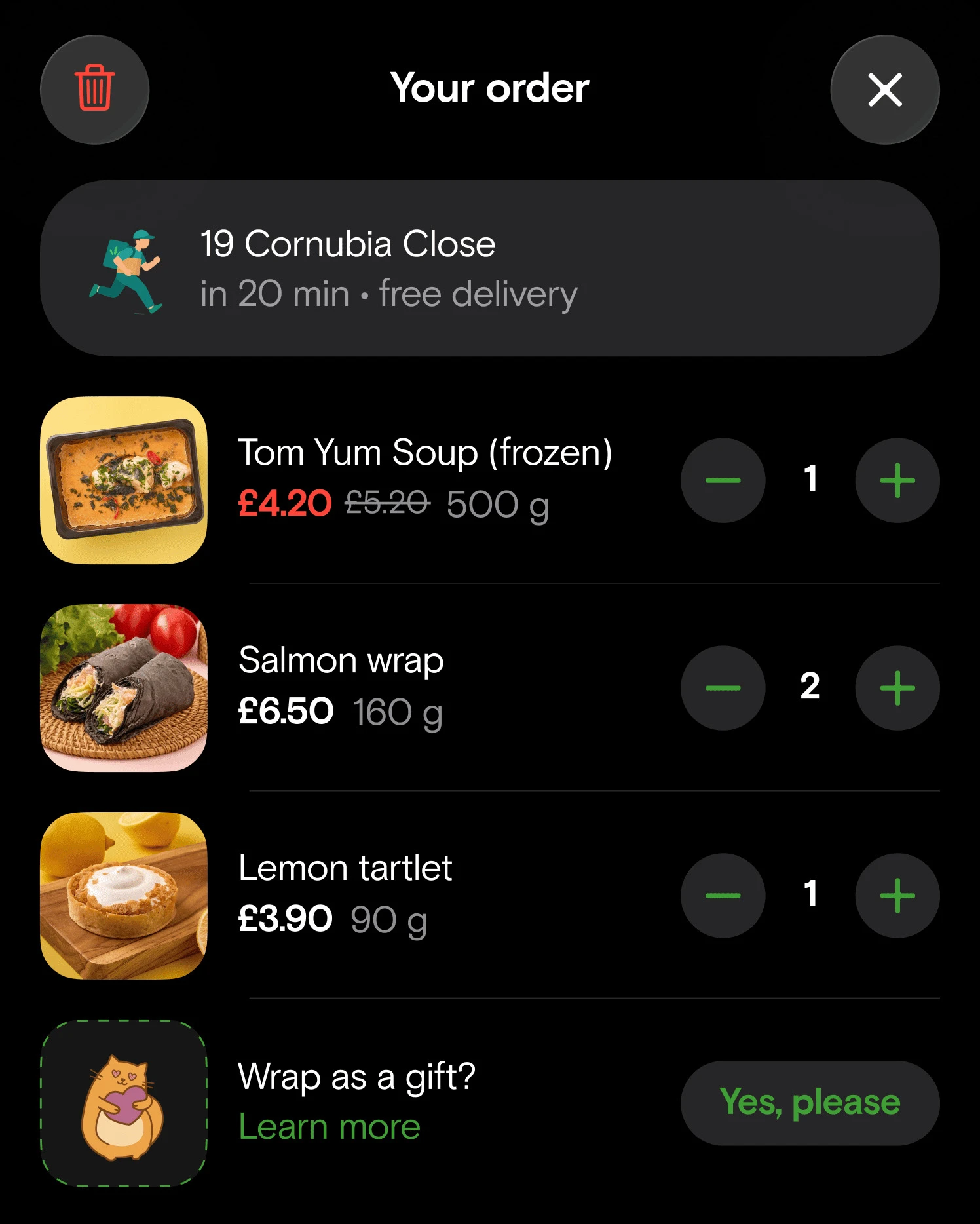Decrease Tom Yum Soup quantity
The image size is (980, 1224).
point(723,480)
